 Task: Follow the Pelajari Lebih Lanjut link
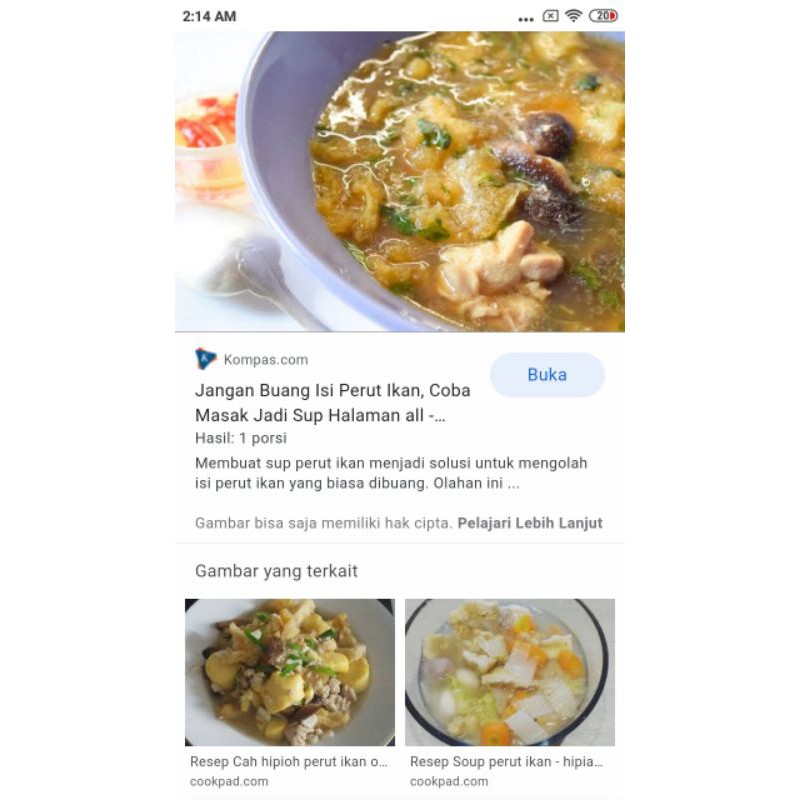click(x=530, y=523)
